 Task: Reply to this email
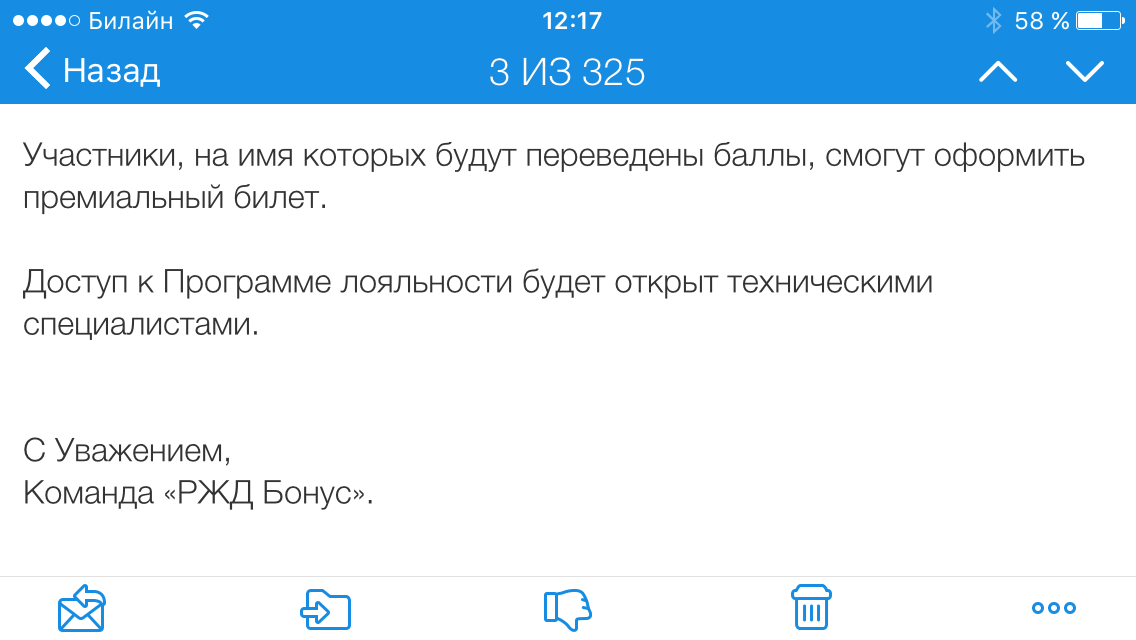pyautogui.click(x=82, y=607)
